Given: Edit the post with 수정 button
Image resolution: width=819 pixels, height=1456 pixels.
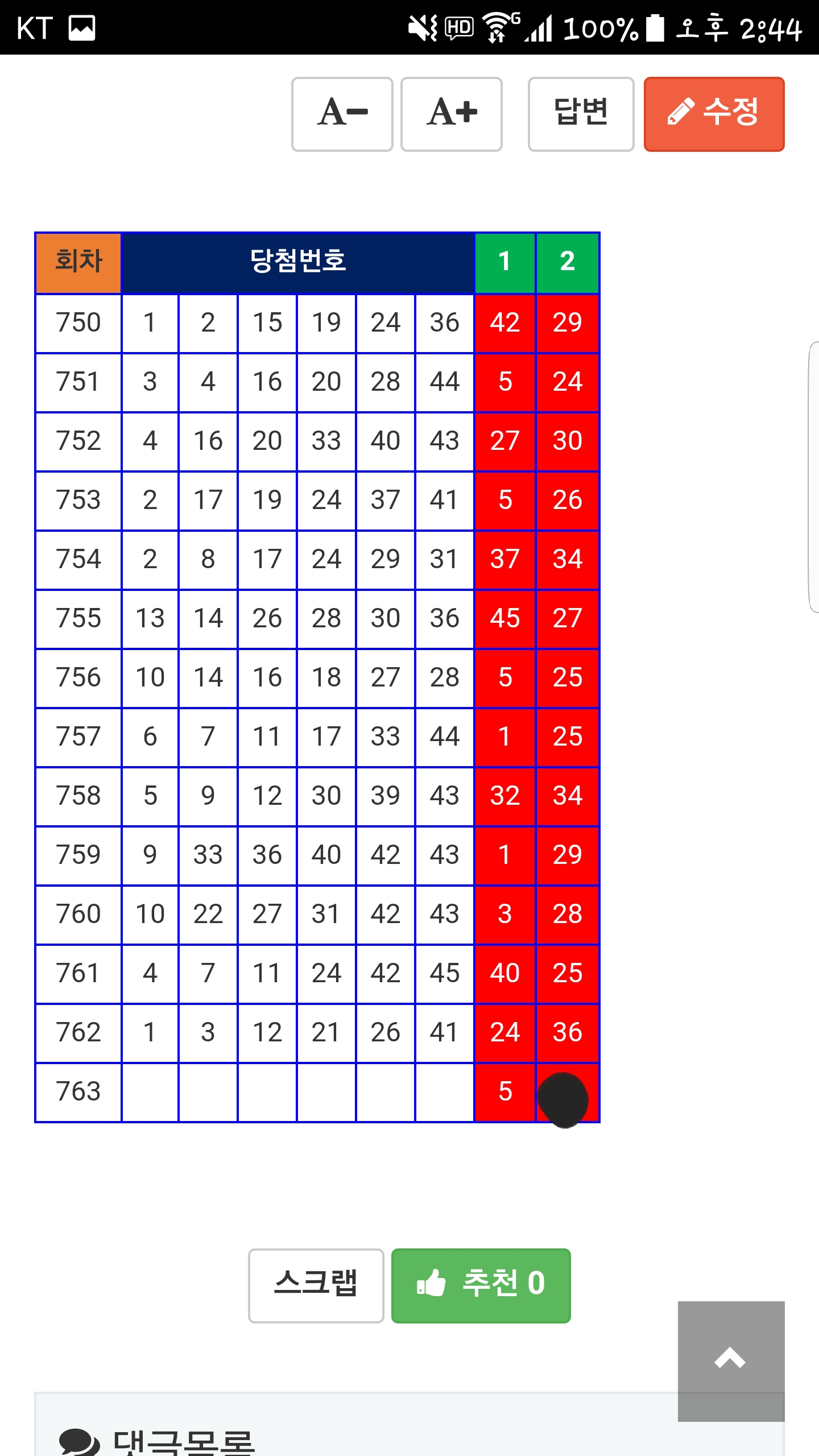Looking at the screenshot, I should coord(714,114).
